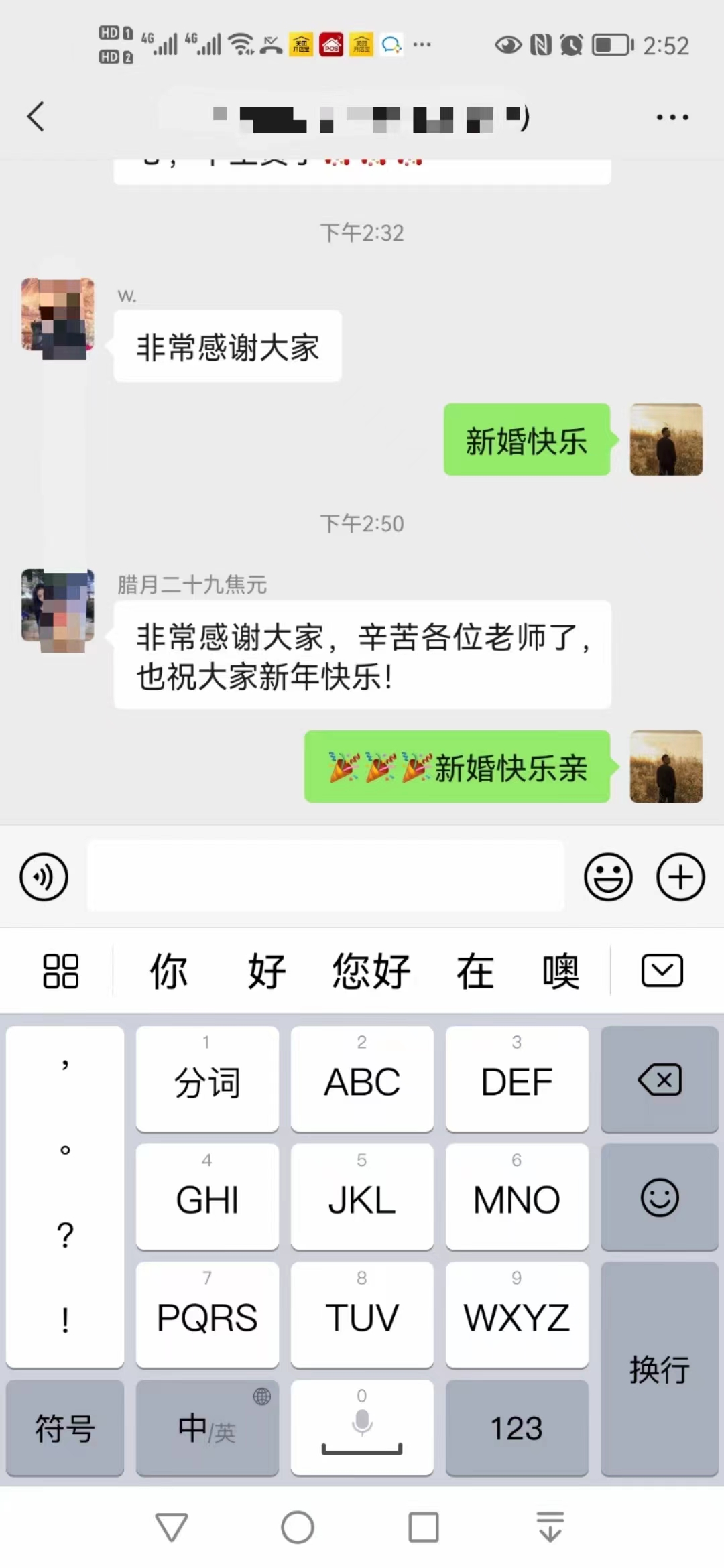
Task: Open the keyboard tools grid
Action: tap(60, 971)
